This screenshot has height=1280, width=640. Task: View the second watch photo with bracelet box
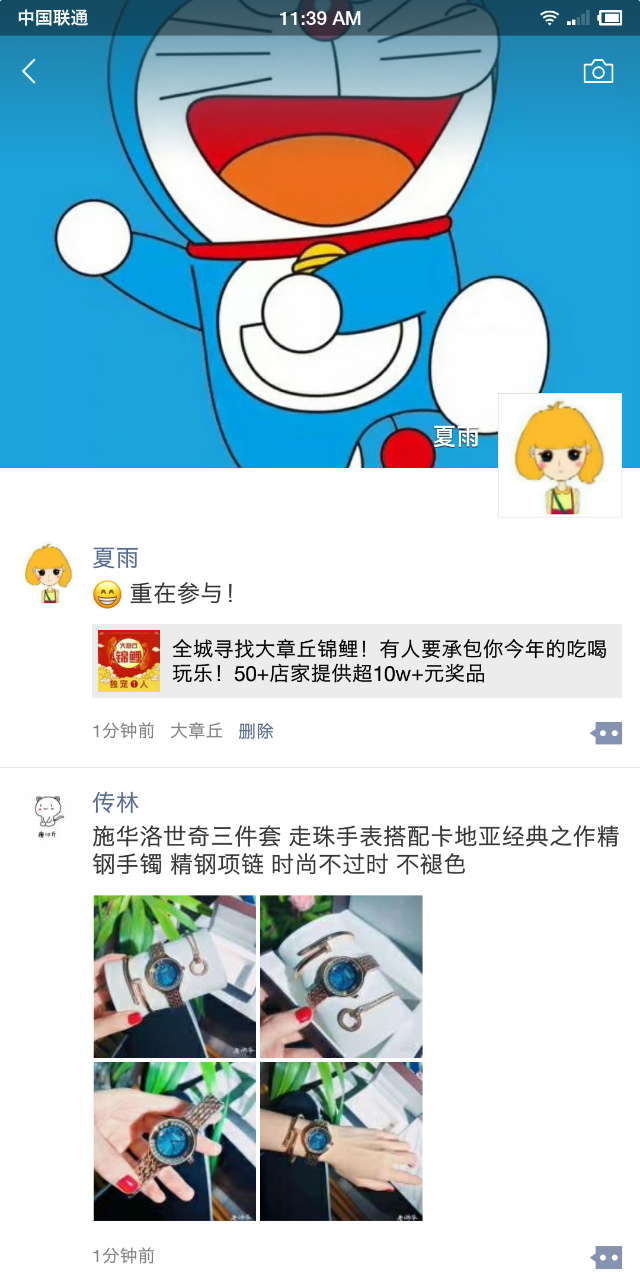(x=341, y=976)
